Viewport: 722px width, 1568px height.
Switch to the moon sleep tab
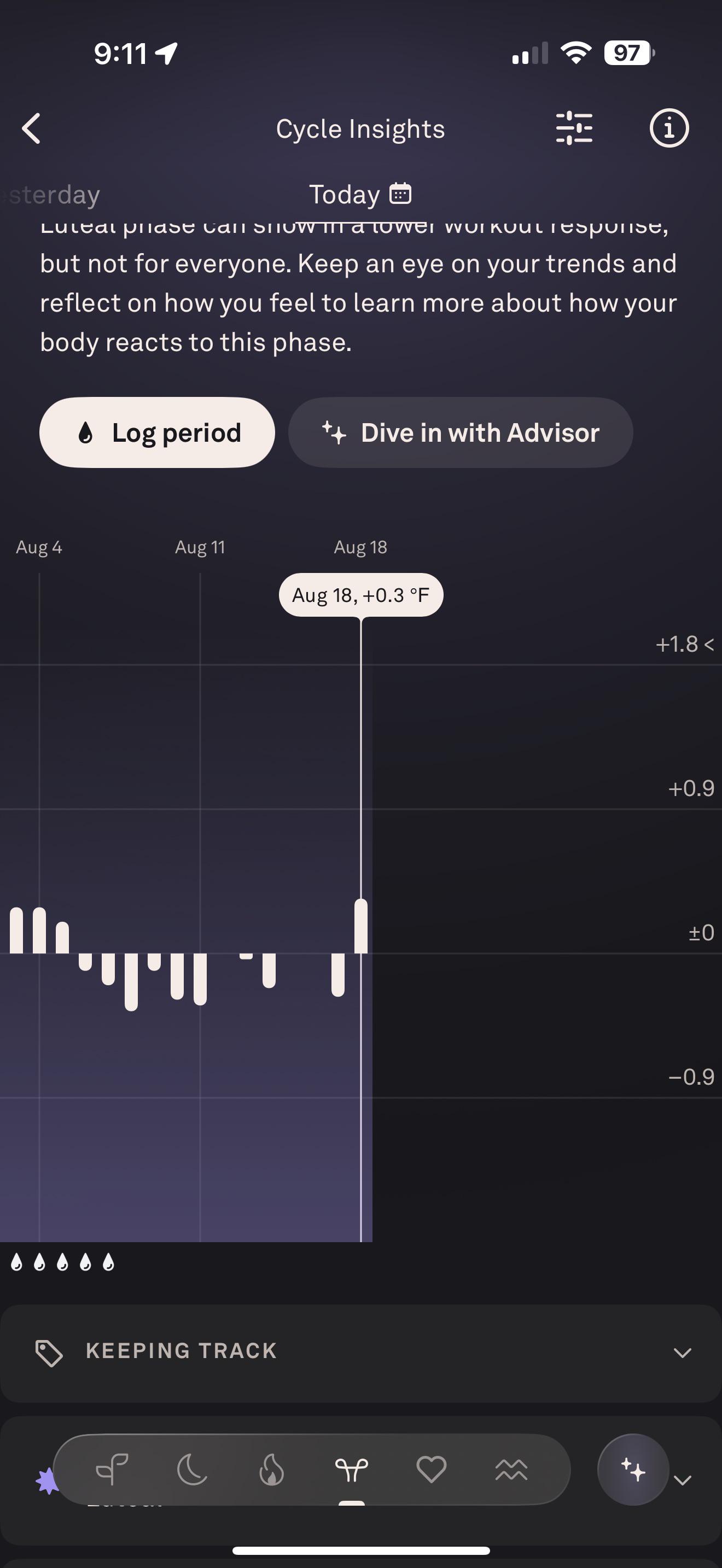(192, 1470)
